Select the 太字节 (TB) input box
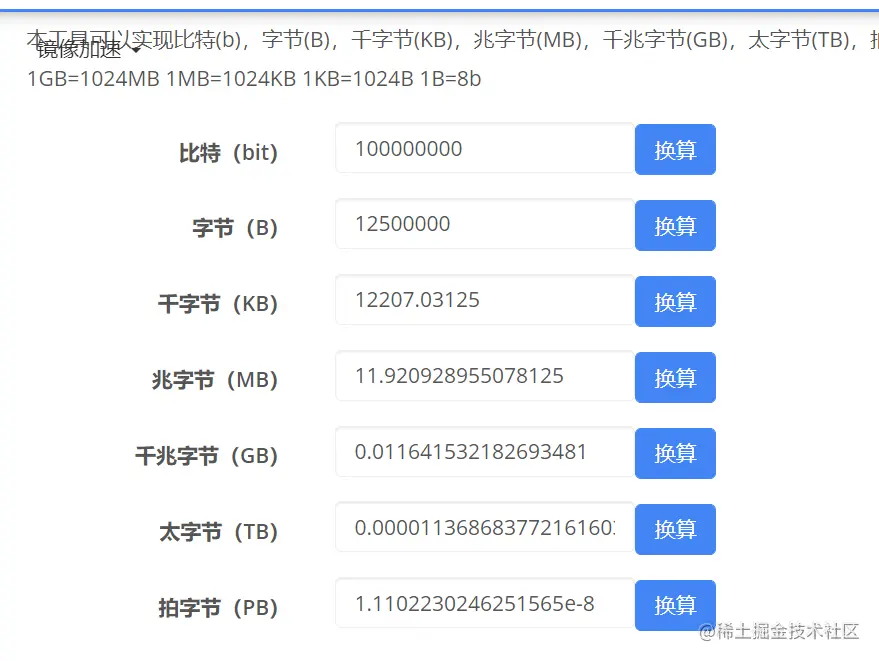This screenshot has height=661, width=879. click(485, 528)
